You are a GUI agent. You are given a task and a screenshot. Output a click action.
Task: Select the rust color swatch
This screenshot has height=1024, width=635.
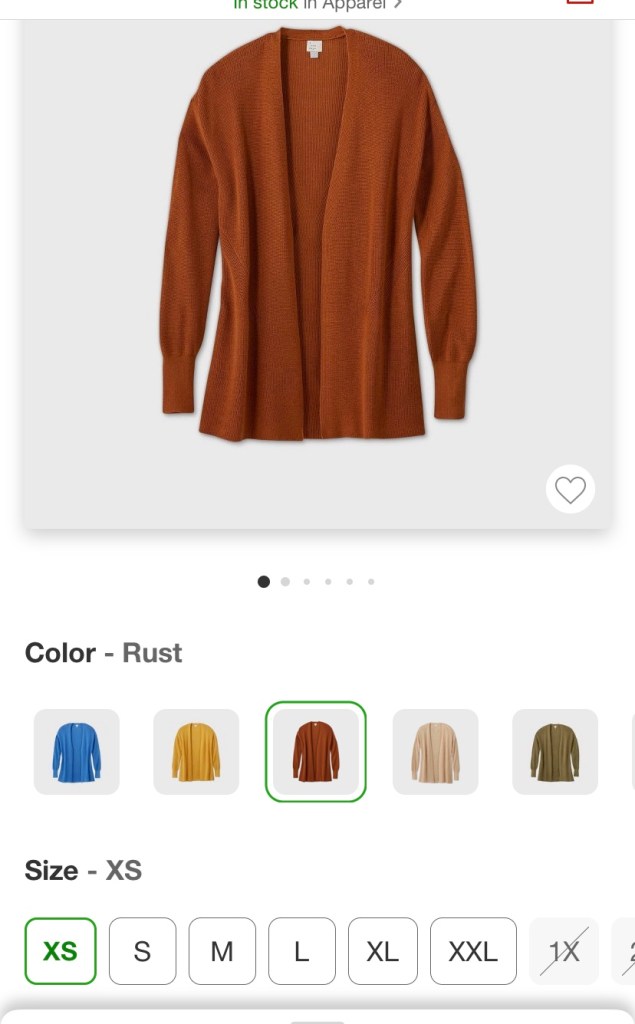(x=316, y=752)
